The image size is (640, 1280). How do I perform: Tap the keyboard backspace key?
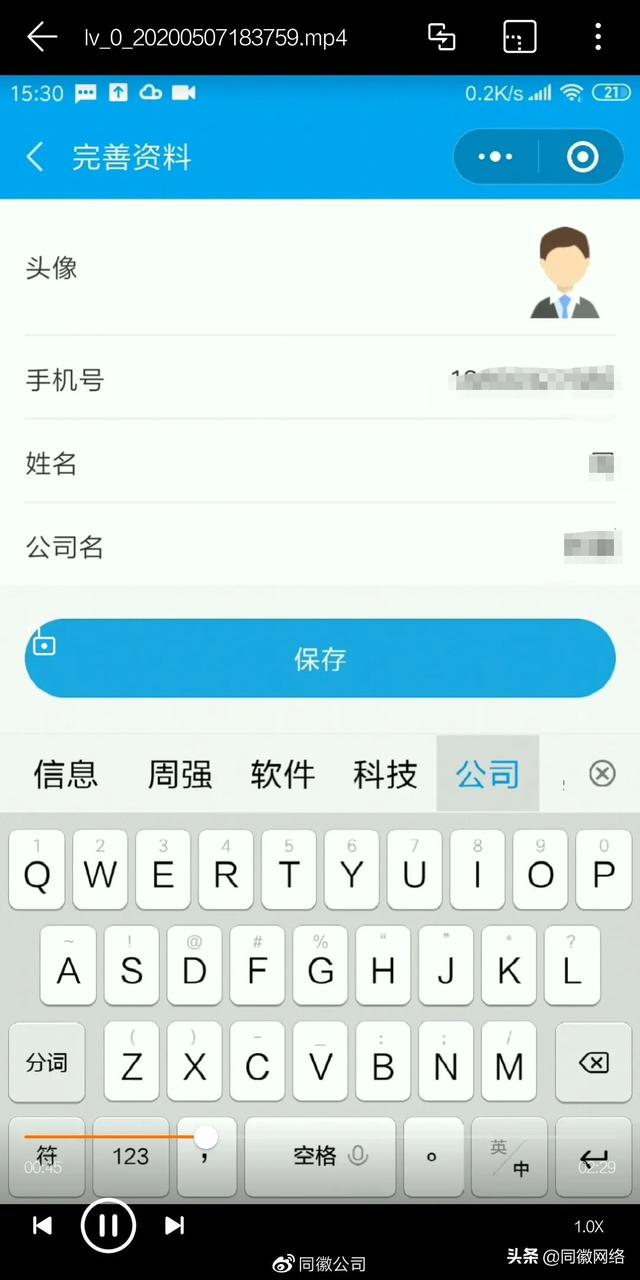click(x=594, y=1062)
